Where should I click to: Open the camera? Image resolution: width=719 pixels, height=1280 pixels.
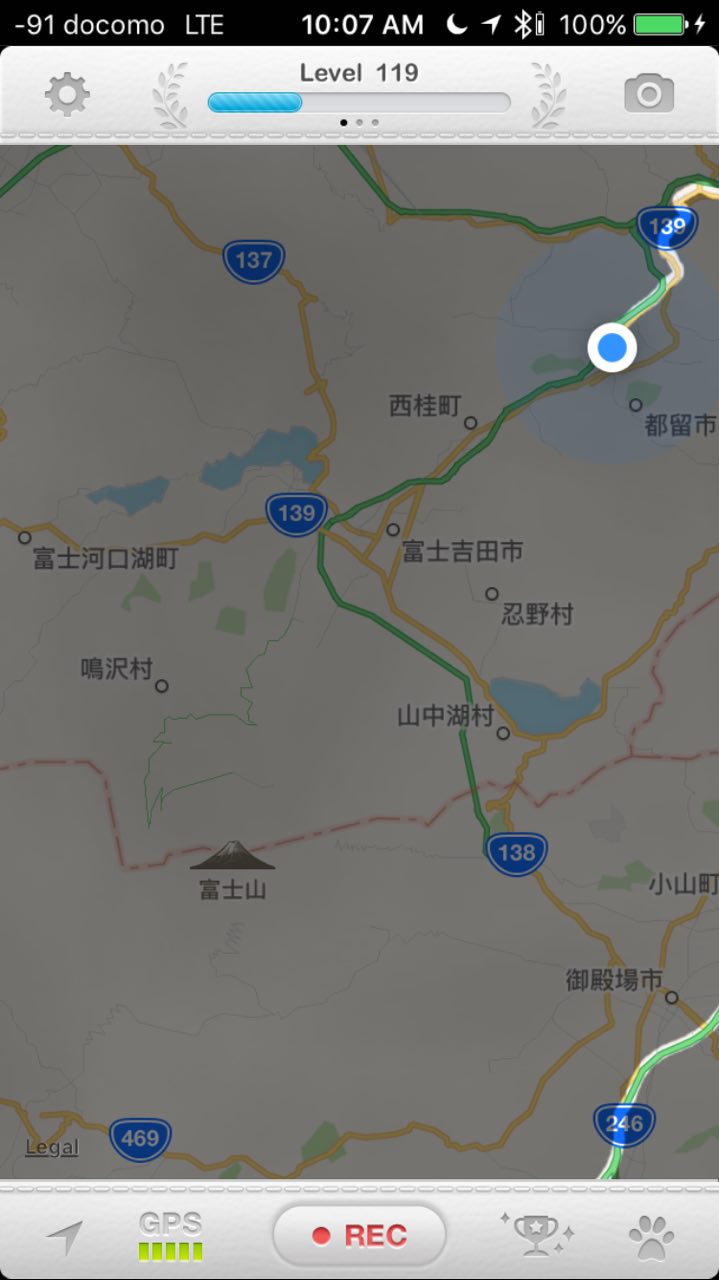(x=649, y=95)
